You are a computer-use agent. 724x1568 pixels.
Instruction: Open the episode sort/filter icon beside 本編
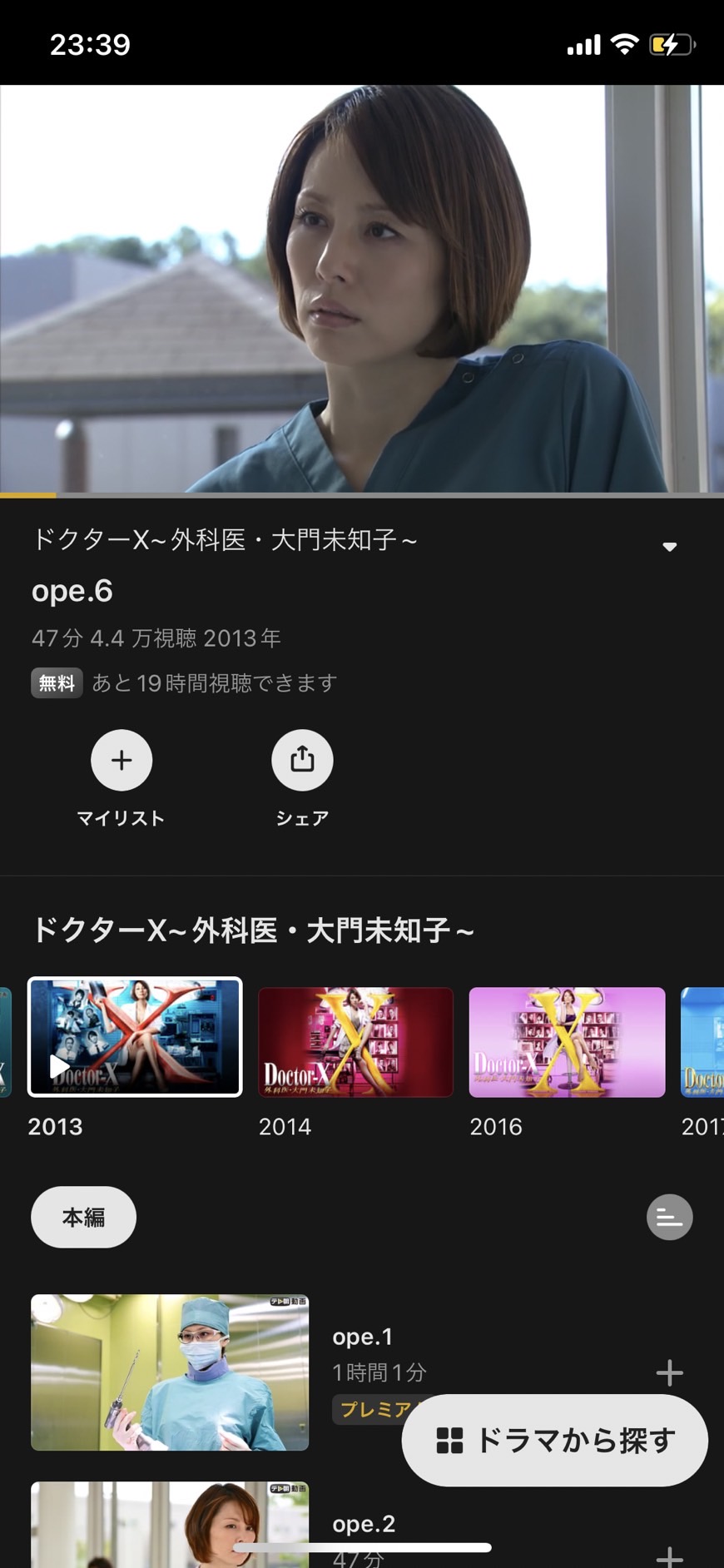click(x=669, y=1217)
